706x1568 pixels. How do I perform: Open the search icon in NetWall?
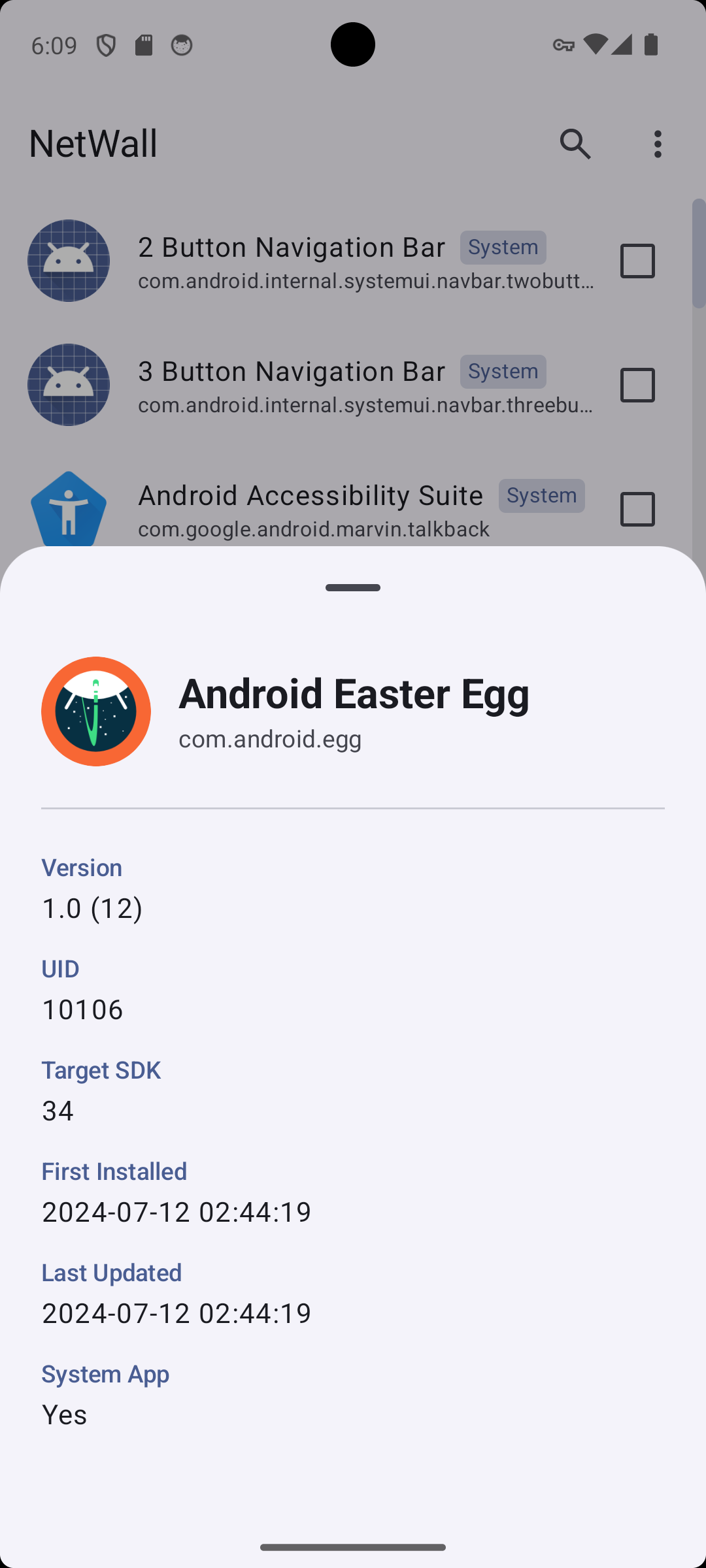575,144
